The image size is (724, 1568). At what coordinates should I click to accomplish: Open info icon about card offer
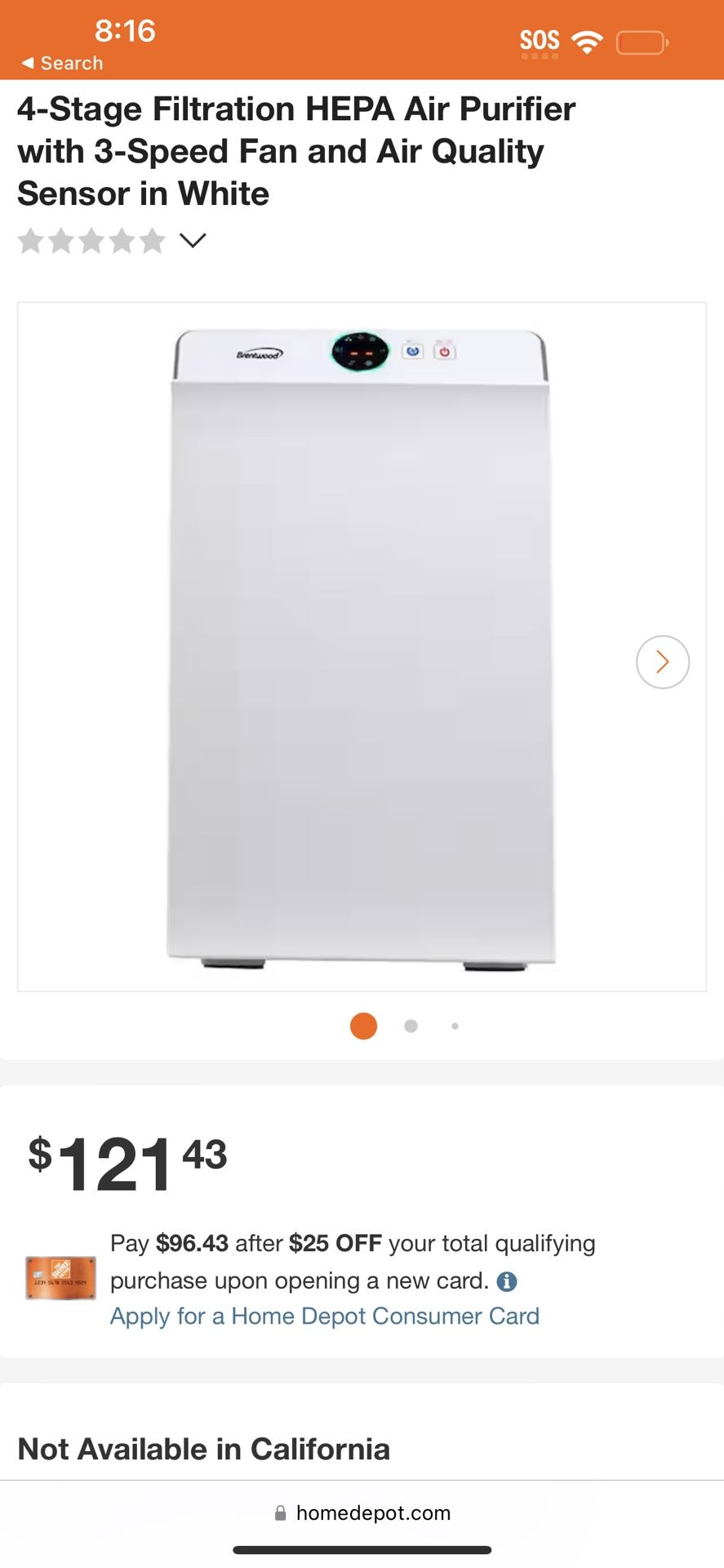click(x=507, y=1281)
